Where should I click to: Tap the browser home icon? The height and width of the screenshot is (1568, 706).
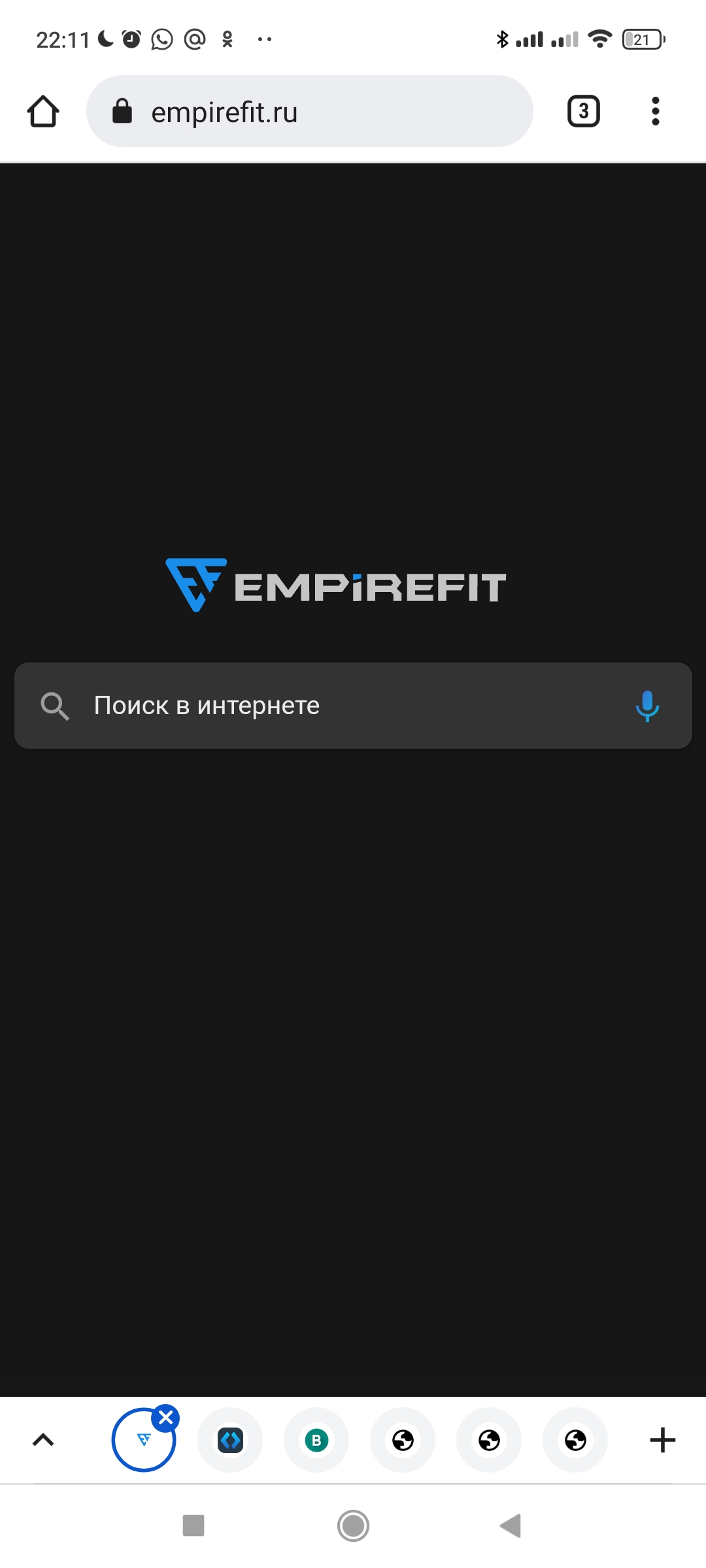coord(43,111)
